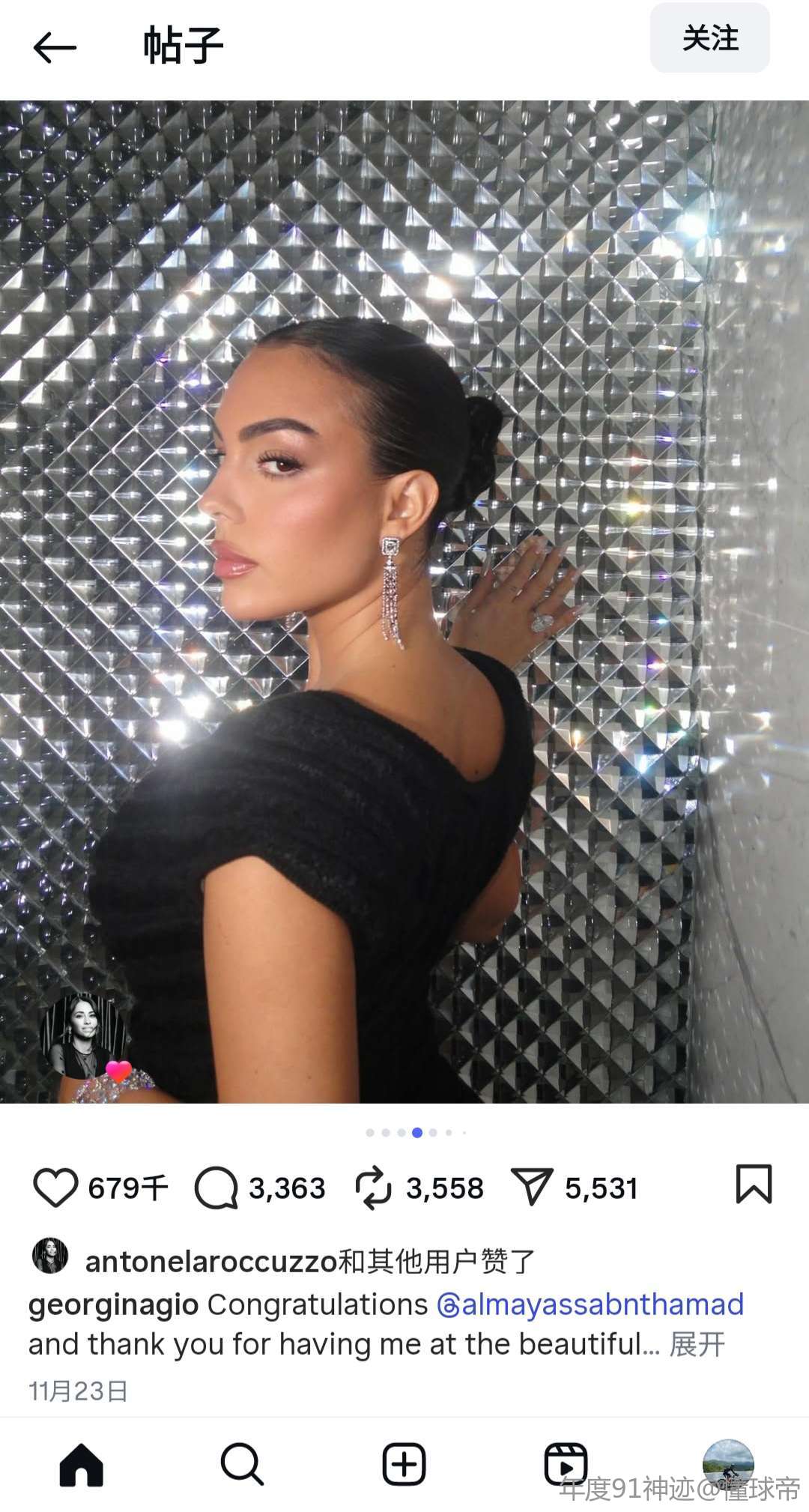Image resolution: width=809 pixels, height=1512 pixels.
Task: Switch to the Home tab
Action: (x=81, y=1464)
